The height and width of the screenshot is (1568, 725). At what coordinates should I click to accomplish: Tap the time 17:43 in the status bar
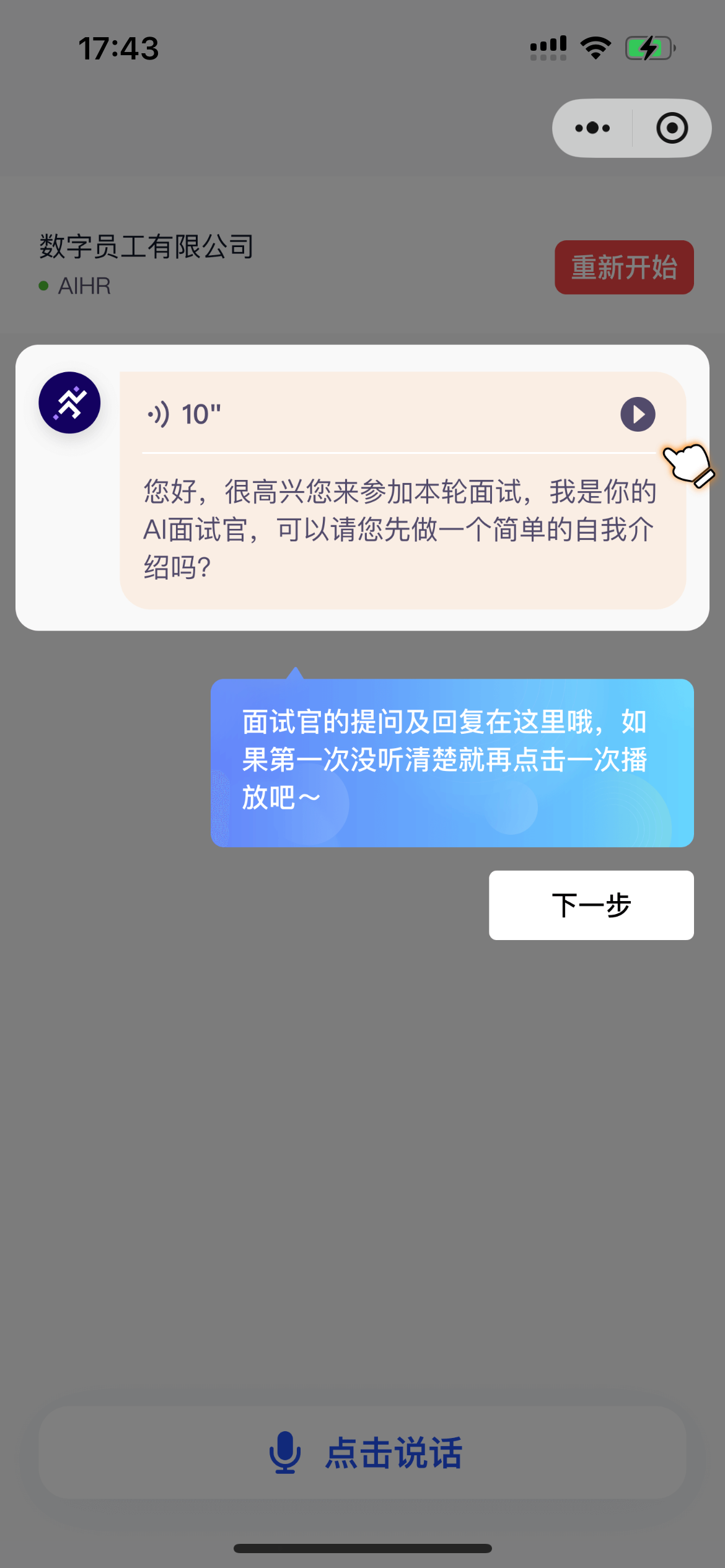point(119,48)
